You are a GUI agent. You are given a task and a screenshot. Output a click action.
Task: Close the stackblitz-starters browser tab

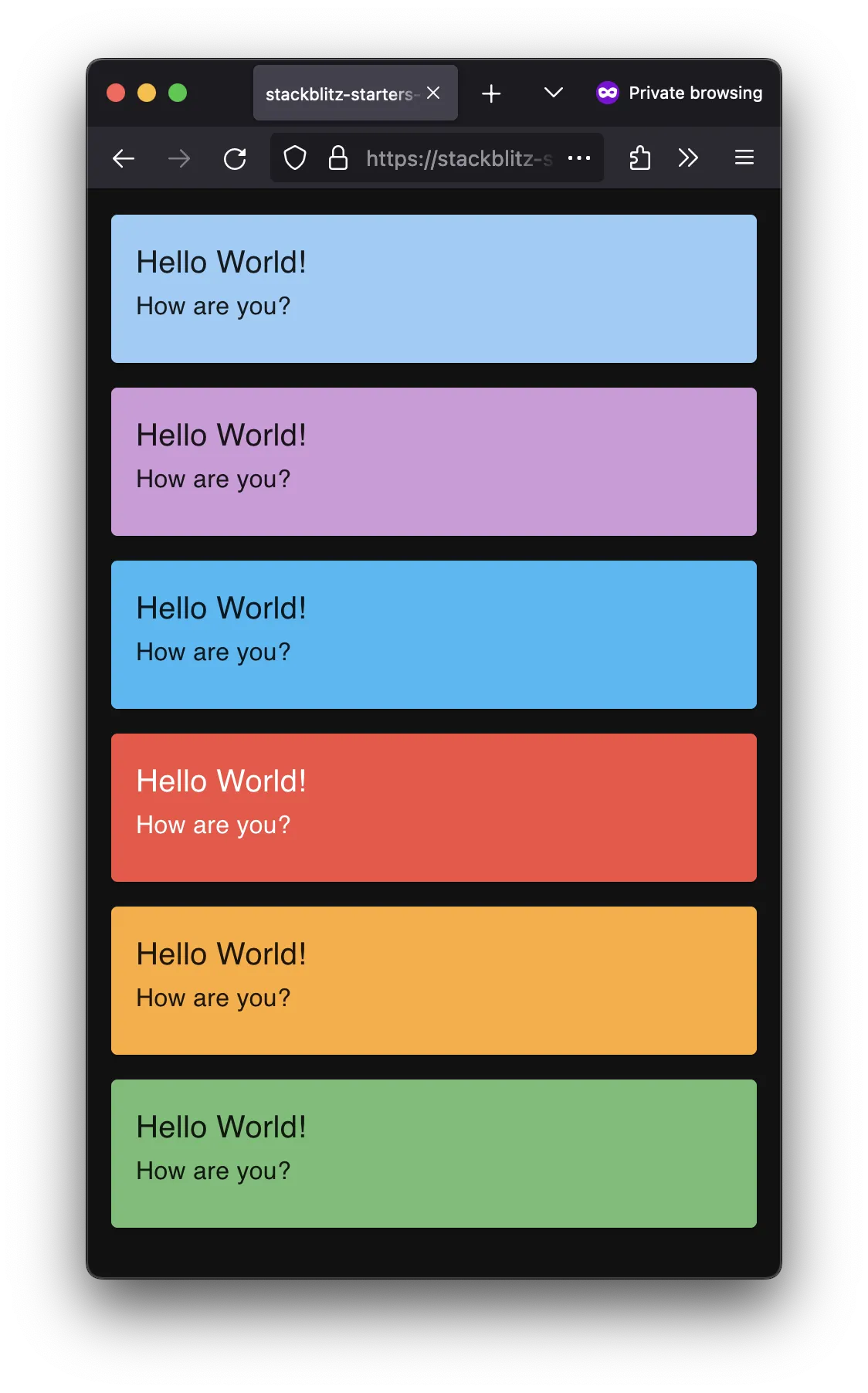coord(433,93)
